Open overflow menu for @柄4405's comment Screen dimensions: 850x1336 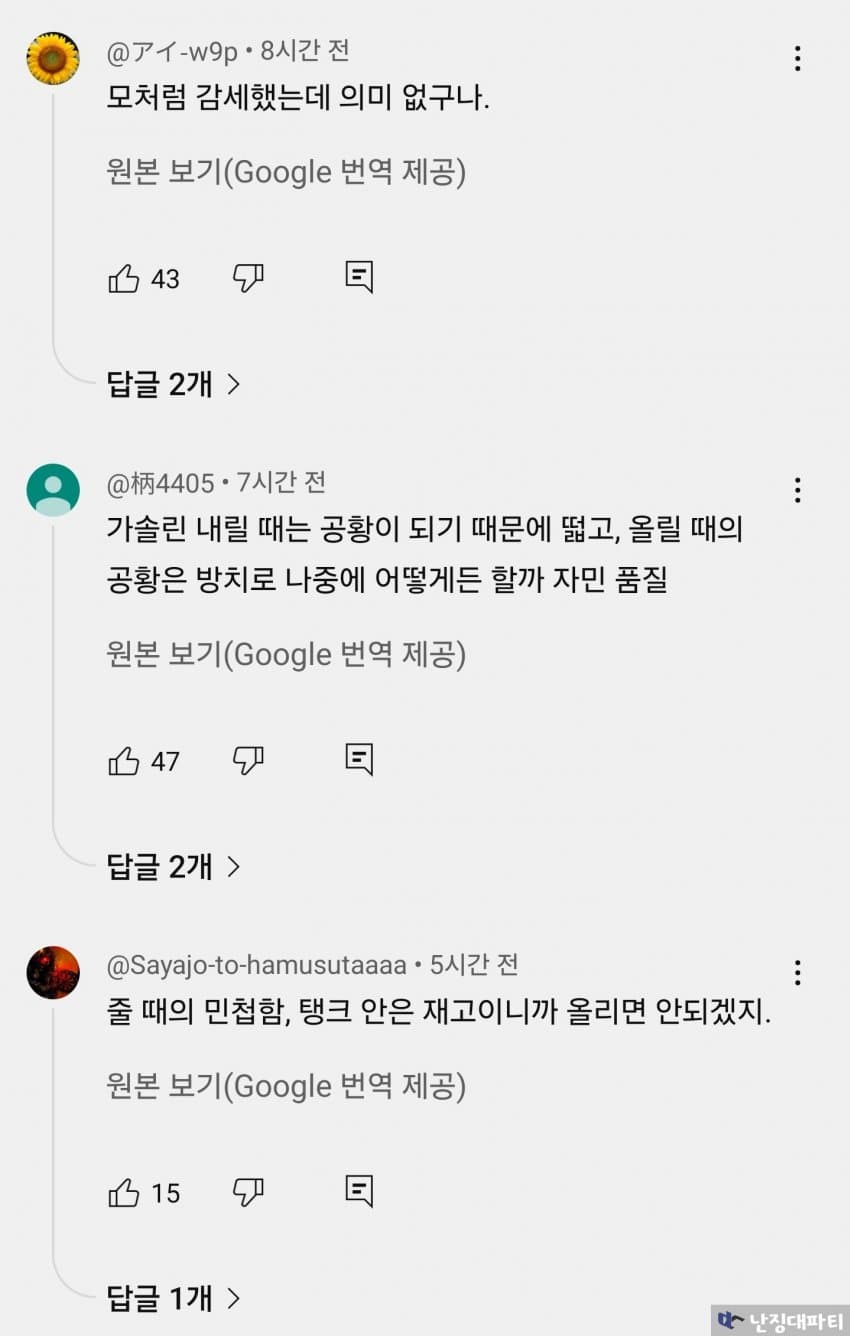pos(797,490)
